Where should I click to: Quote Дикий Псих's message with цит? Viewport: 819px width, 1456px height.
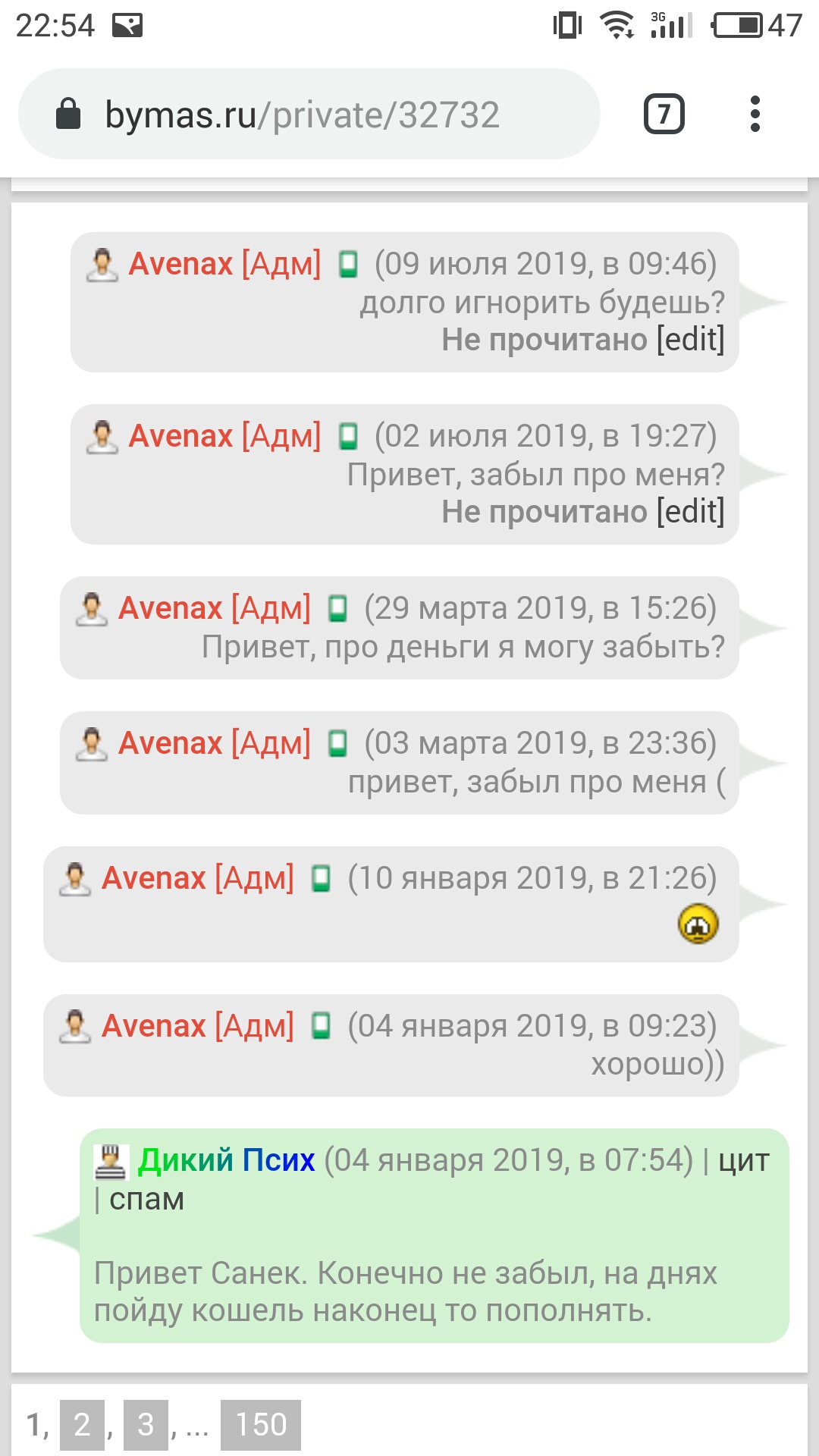click(x=744, y=1160)
